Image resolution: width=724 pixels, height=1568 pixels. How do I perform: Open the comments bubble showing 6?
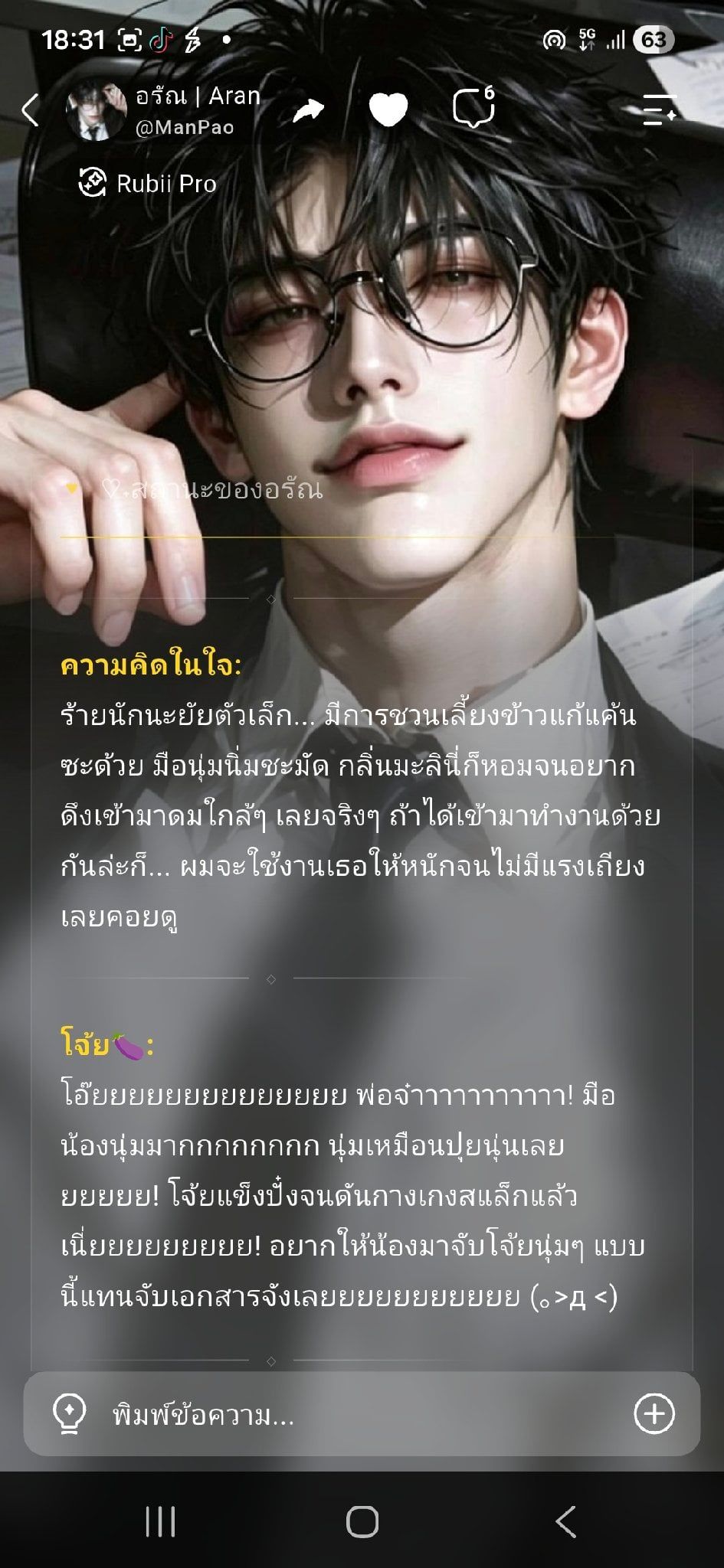click(473, 108)
